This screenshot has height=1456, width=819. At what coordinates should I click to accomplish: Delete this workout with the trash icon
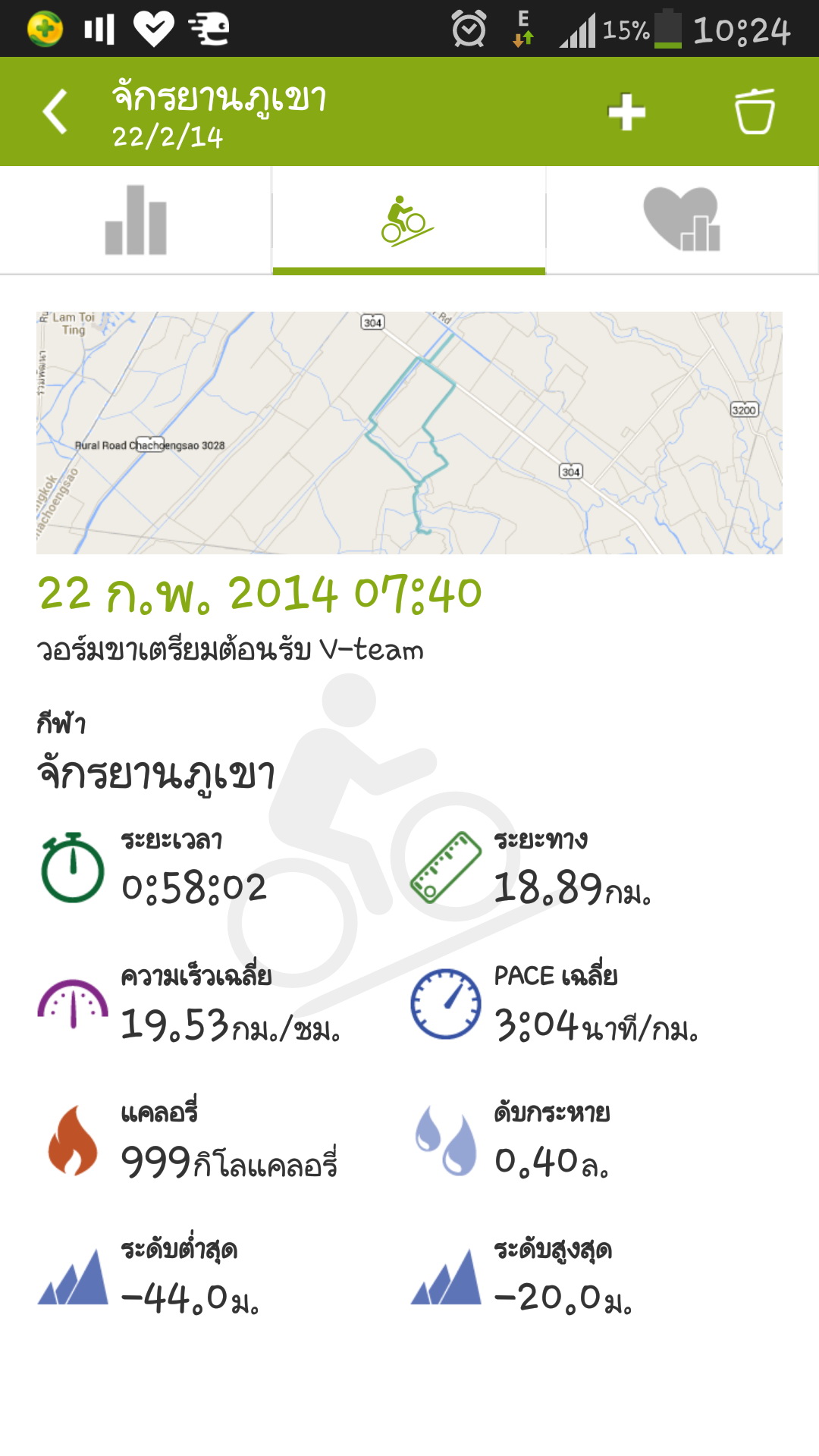coord(755,112)
